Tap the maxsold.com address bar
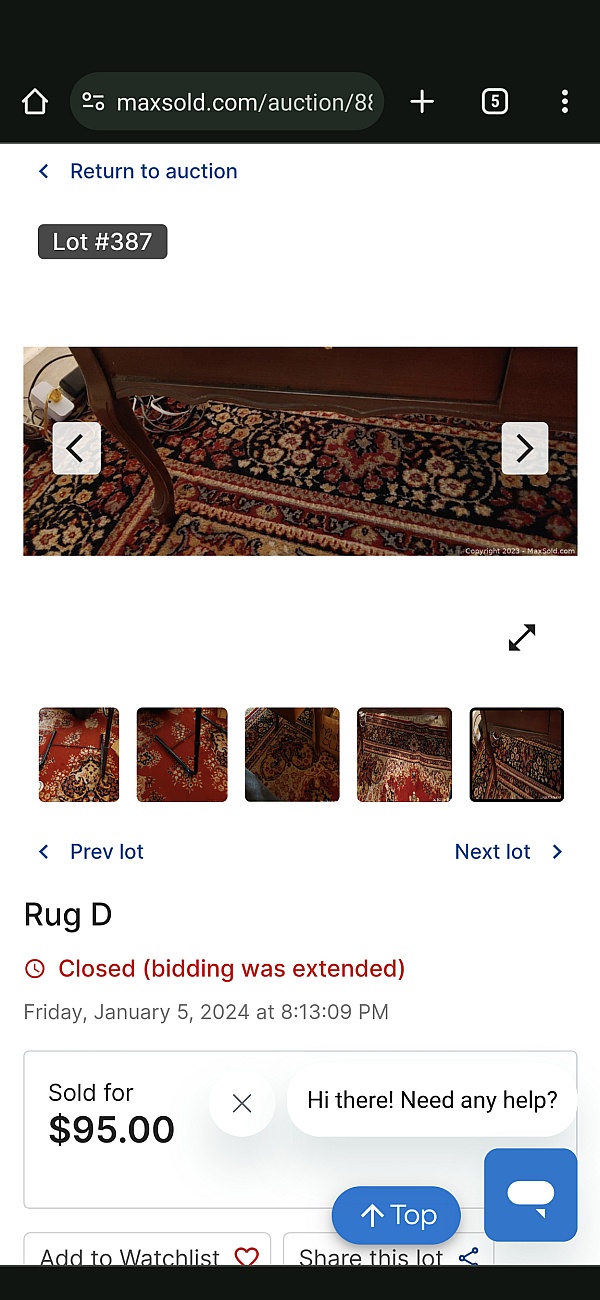The image size is (600, 1300). tap(228, 101)
